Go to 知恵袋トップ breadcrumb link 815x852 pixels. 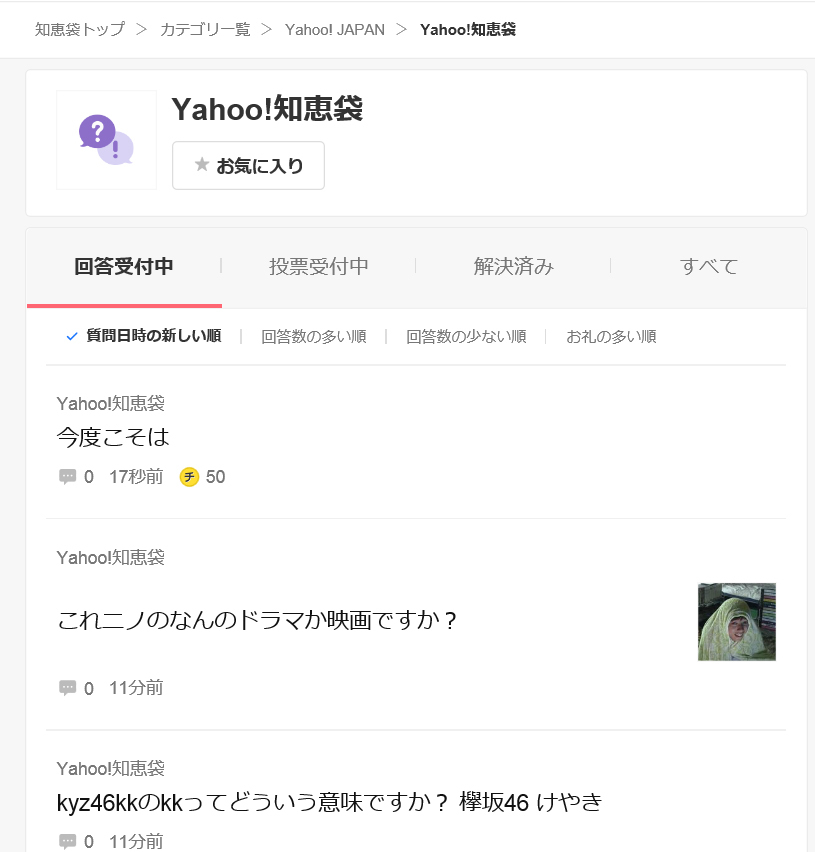click(80, 29)
